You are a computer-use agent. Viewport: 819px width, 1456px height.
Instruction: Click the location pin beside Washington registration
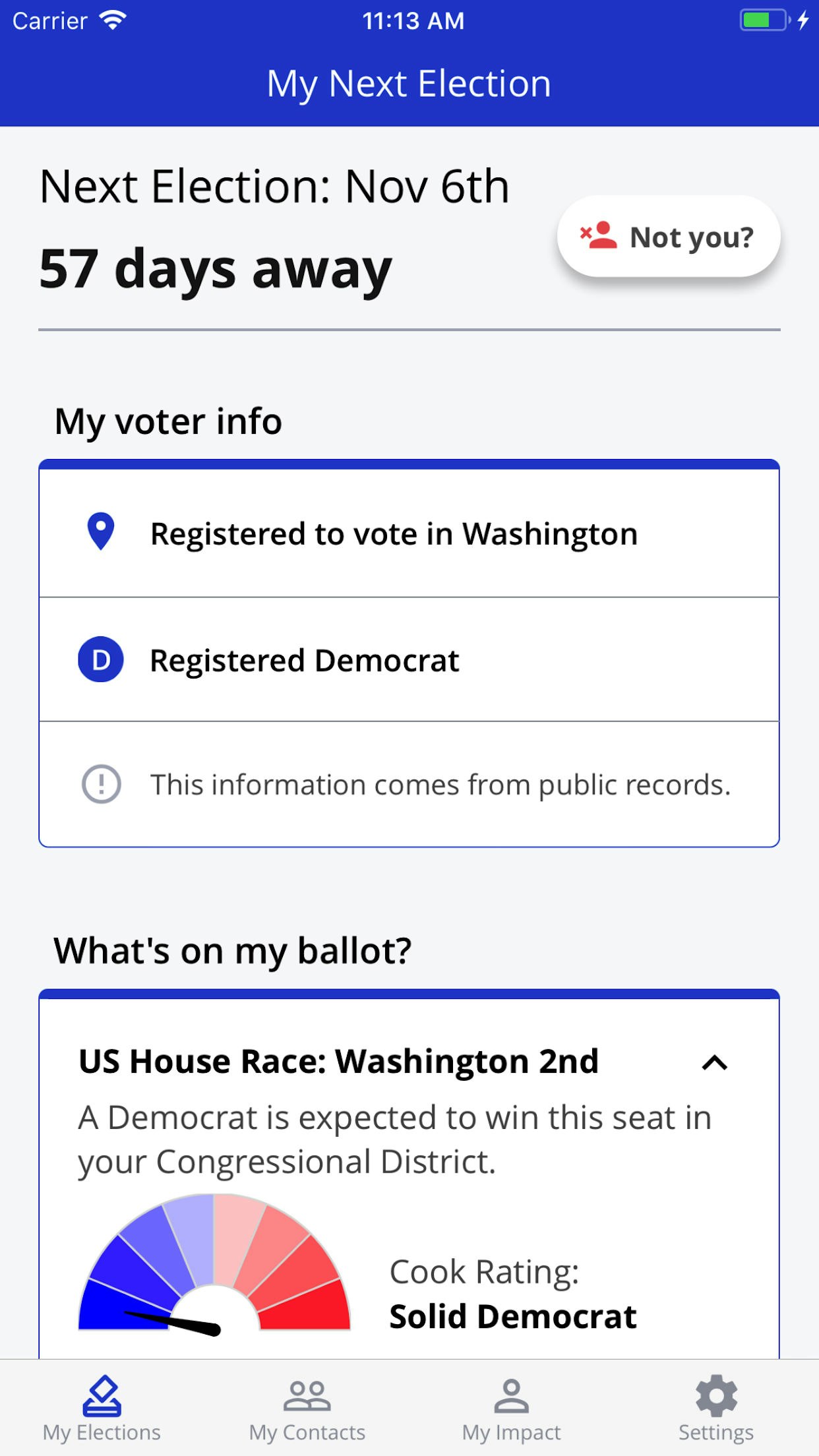tap(100, 533)
